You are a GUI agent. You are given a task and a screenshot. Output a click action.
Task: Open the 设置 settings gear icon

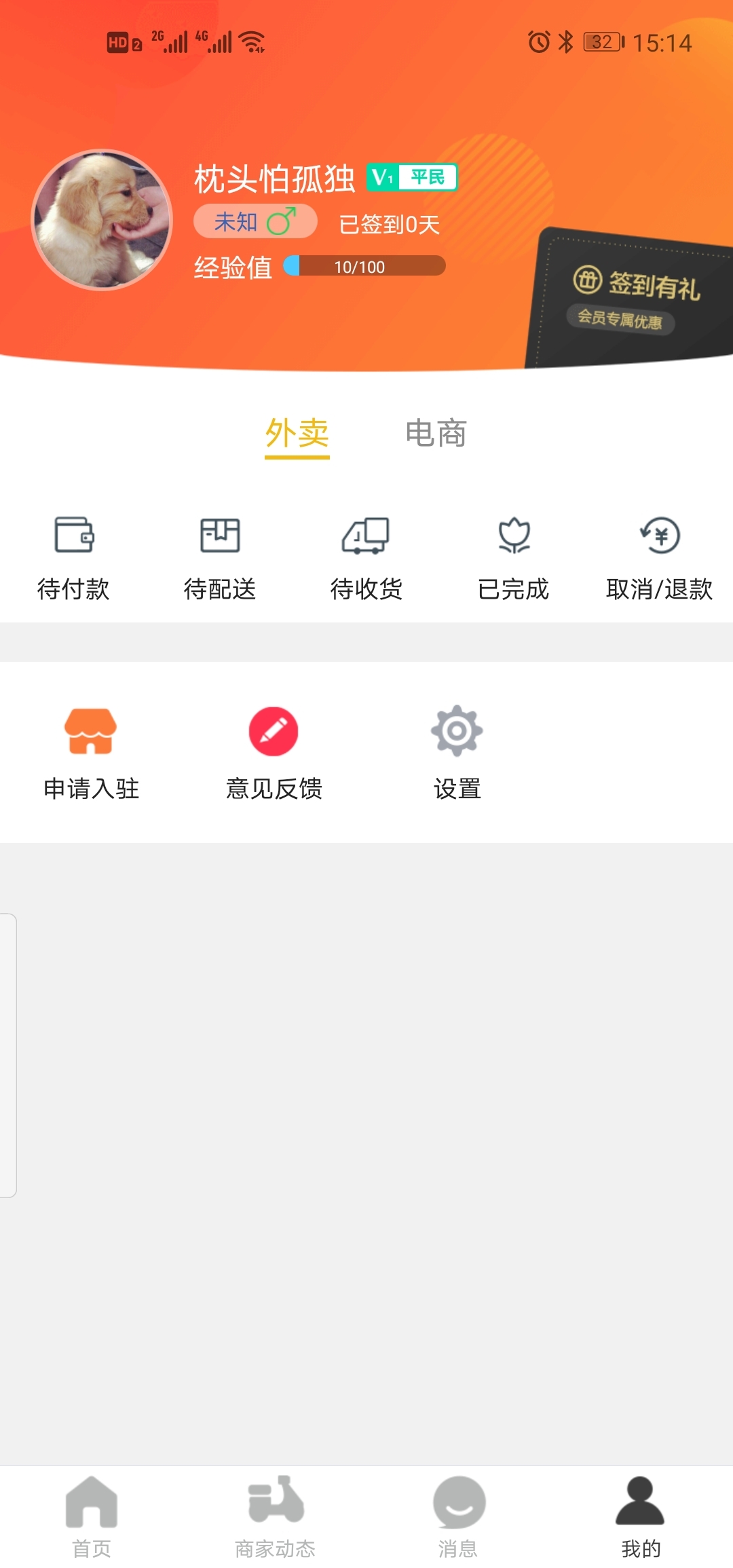pos(456,732)
